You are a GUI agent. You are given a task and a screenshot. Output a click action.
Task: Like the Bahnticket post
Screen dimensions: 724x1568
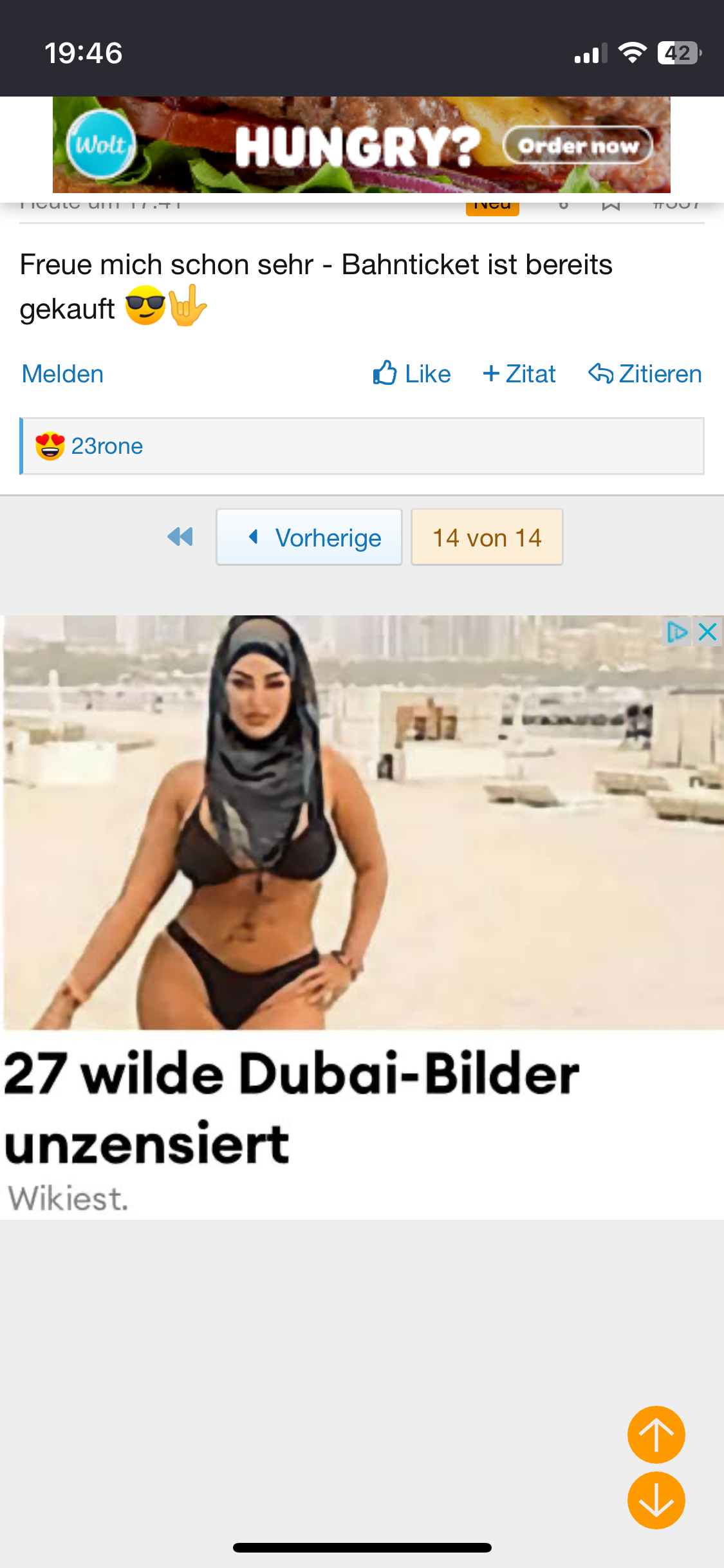412,374
